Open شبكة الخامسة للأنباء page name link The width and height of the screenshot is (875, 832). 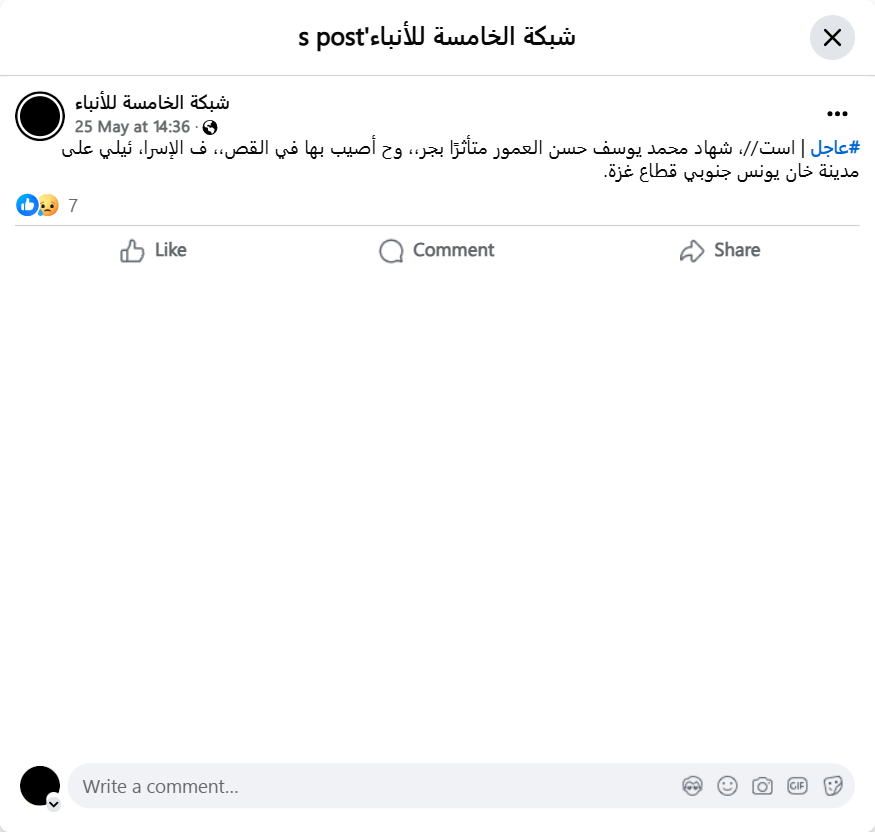(152, 103)
